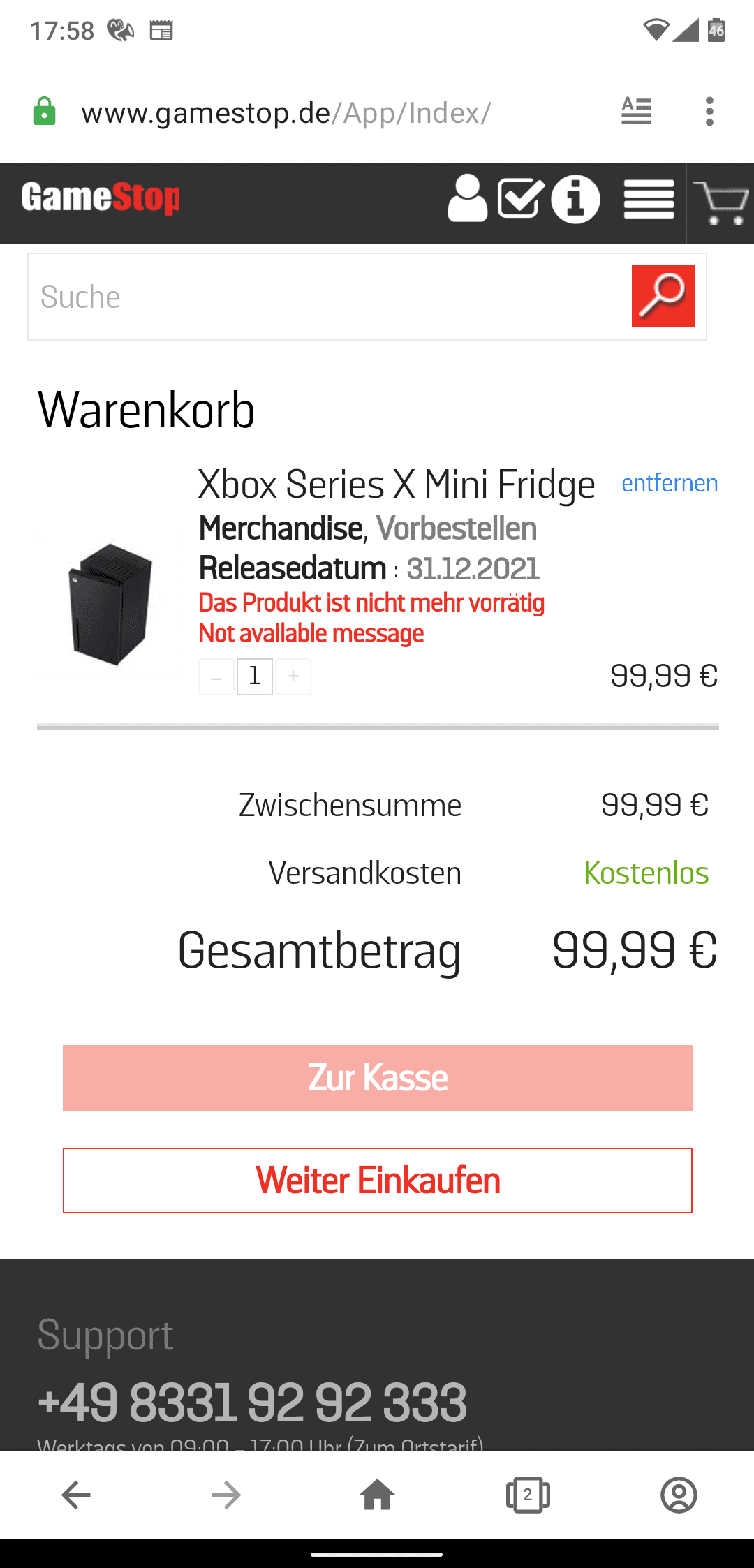This screenshot has width=754, height=1568.
Task: Edit the gamestop.de address bar URL
Action: (x=286, y=112)
